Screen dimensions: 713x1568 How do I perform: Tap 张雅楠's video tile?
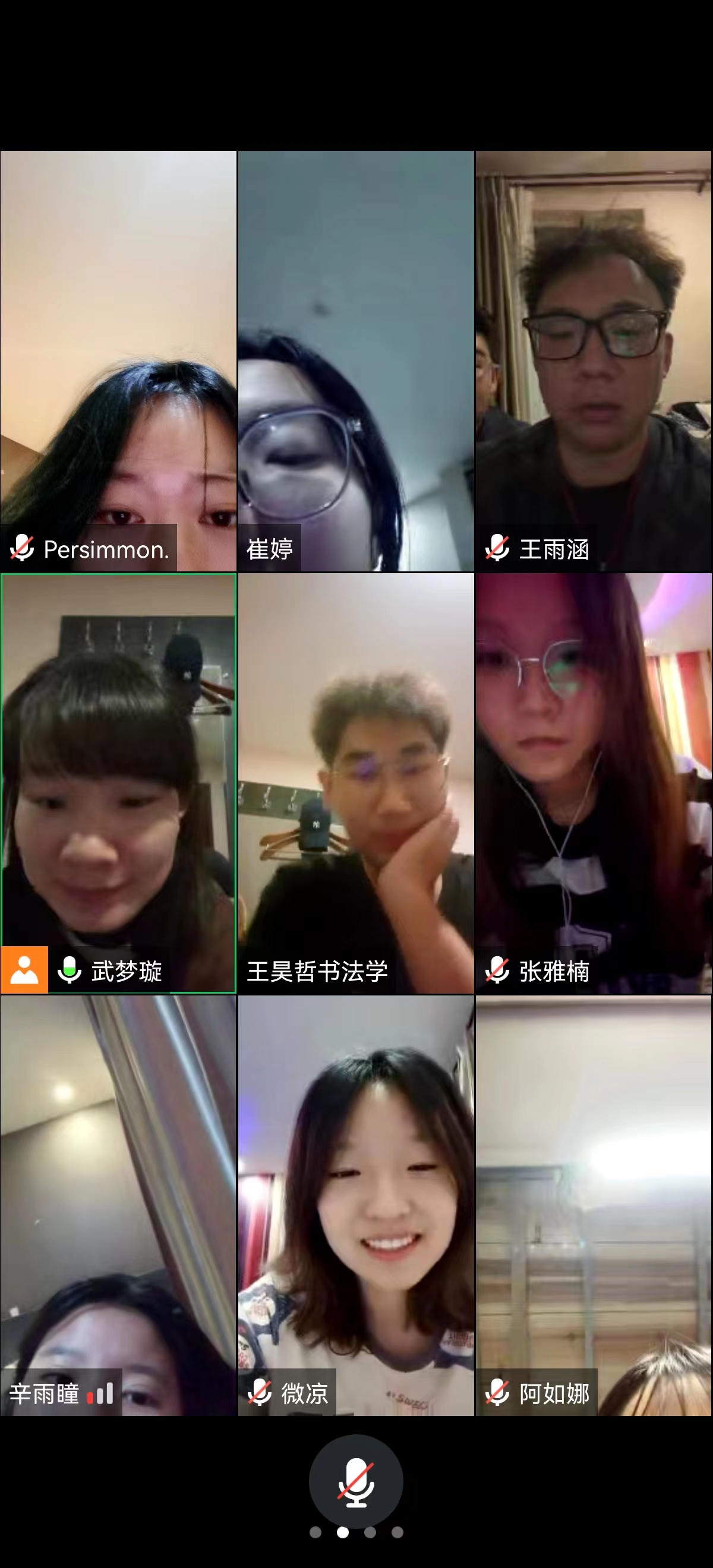(x=594, y=783)
